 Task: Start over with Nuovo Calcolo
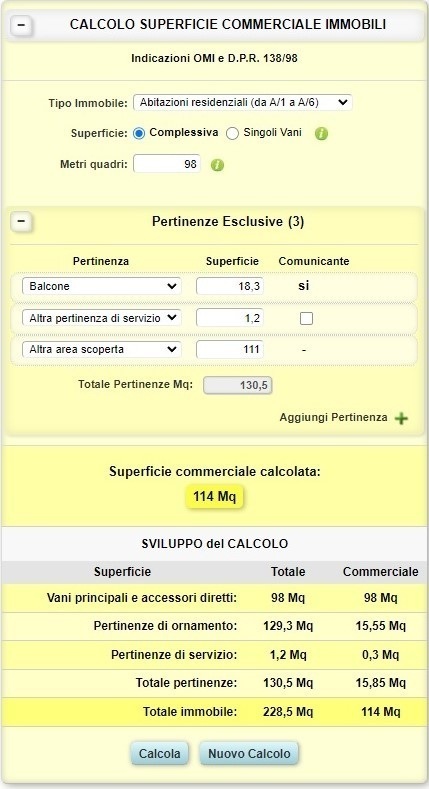pyautogui.click(x=249, y=753)
